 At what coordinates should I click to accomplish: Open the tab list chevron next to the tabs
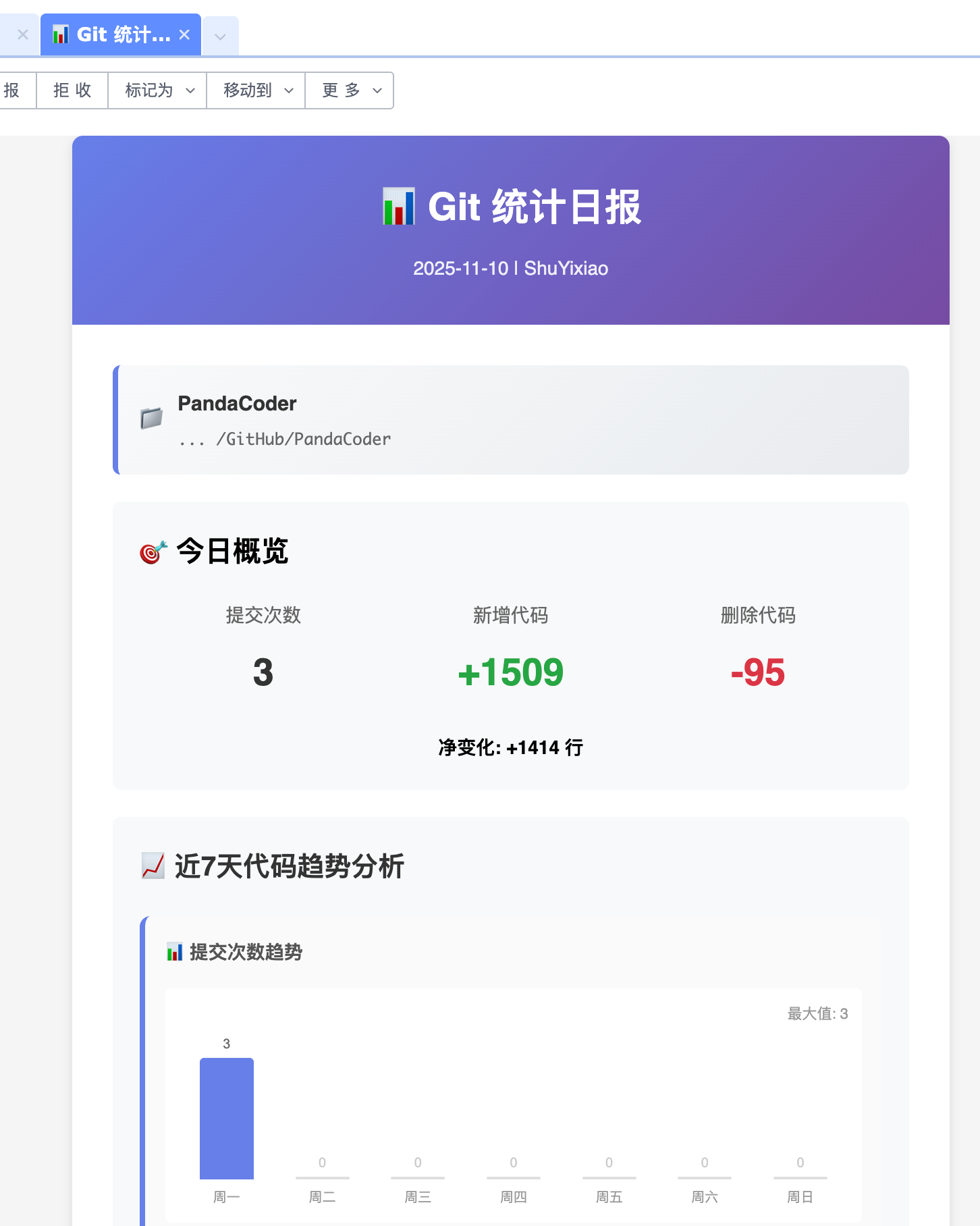219,36
